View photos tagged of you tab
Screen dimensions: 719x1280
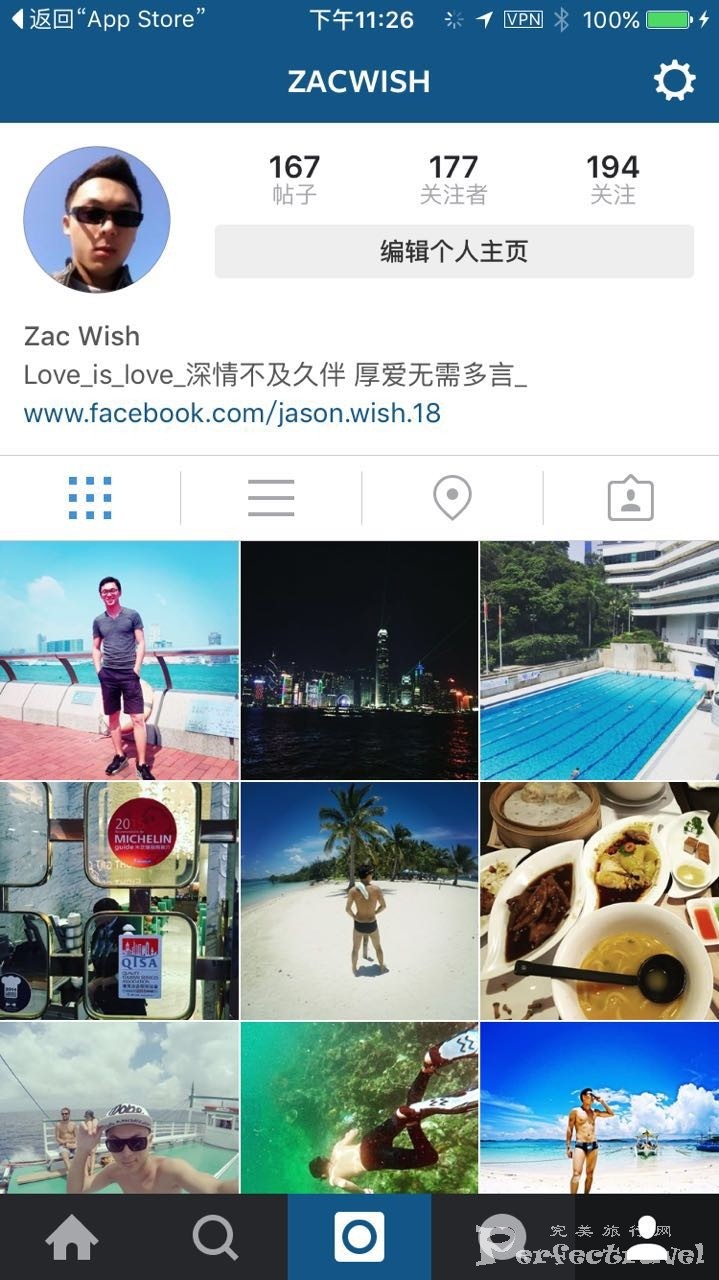[630, 499]
